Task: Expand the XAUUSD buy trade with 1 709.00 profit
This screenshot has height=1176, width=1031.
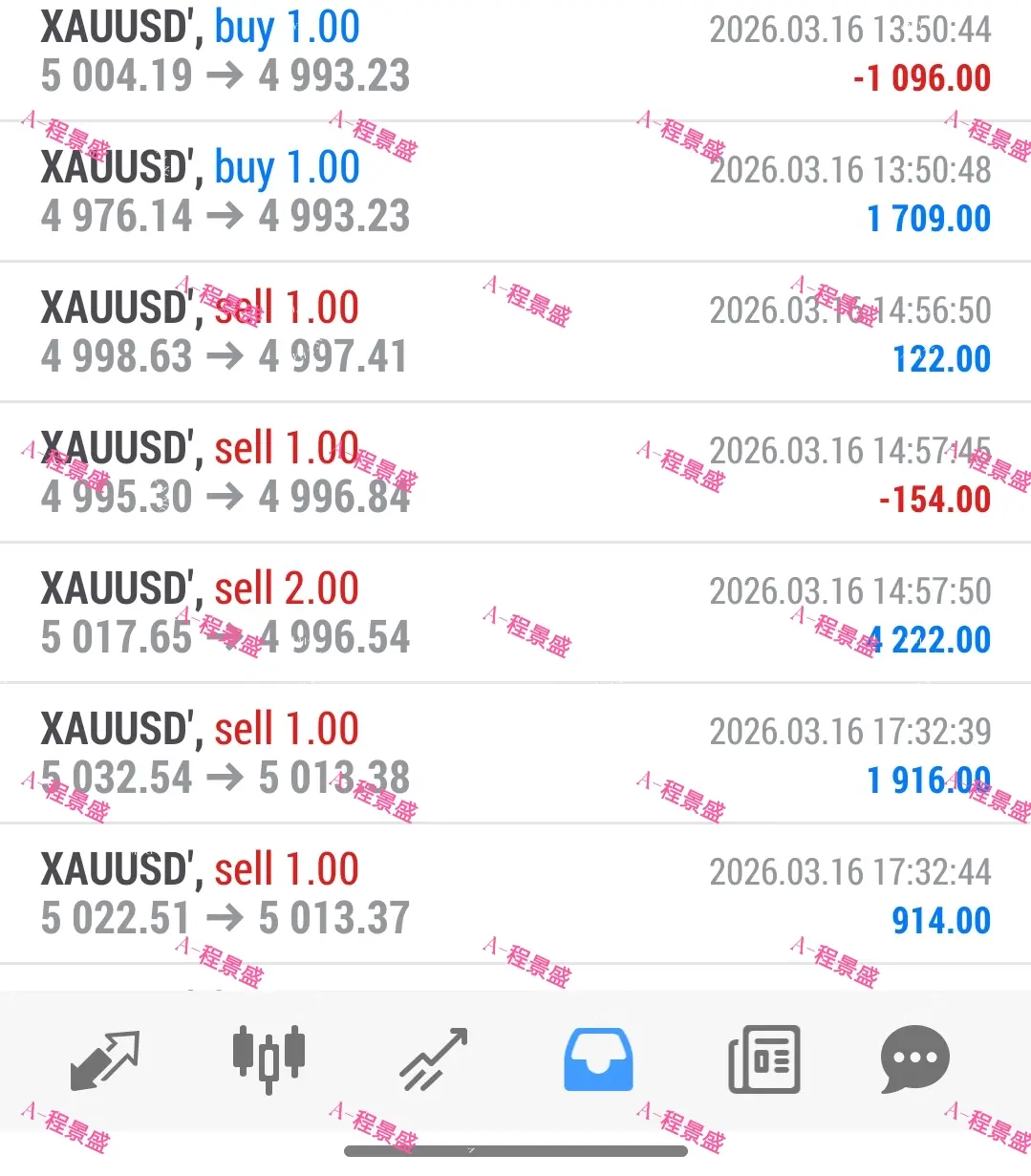Action: (515, 192)
